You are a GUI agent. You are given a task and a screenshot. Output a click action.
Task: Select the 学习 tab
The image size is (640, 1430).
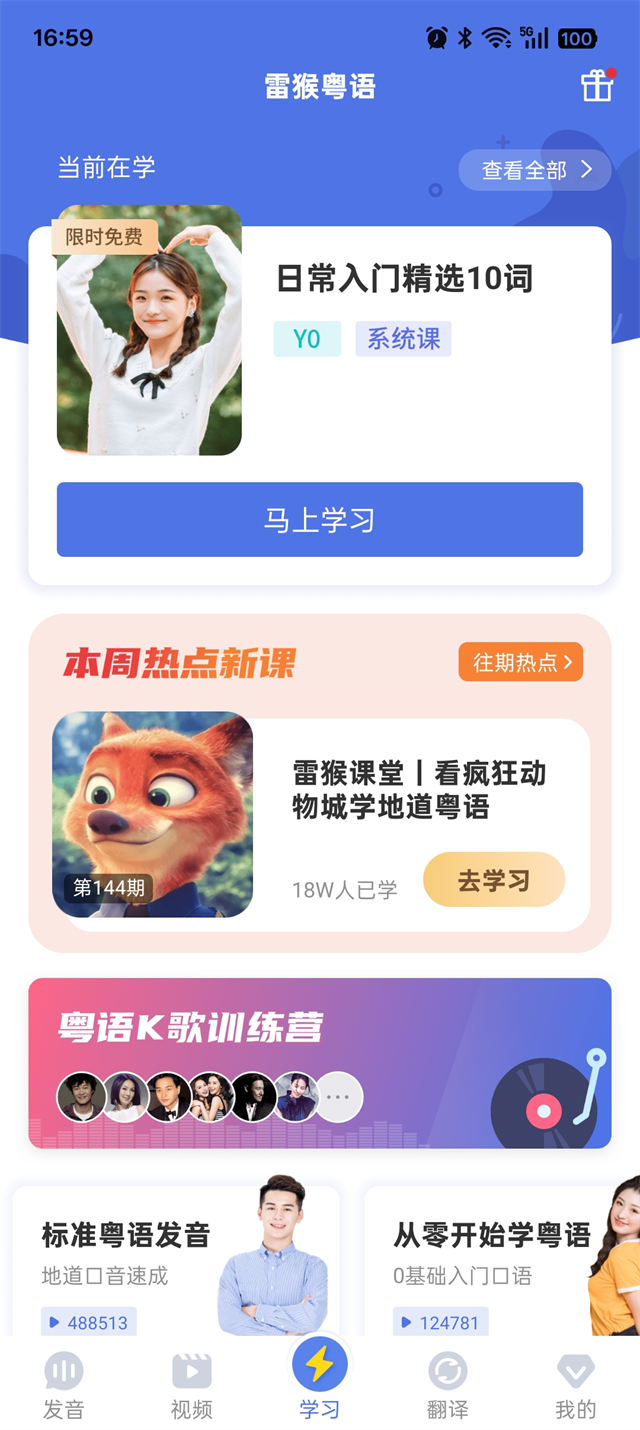click(320, 1380)
